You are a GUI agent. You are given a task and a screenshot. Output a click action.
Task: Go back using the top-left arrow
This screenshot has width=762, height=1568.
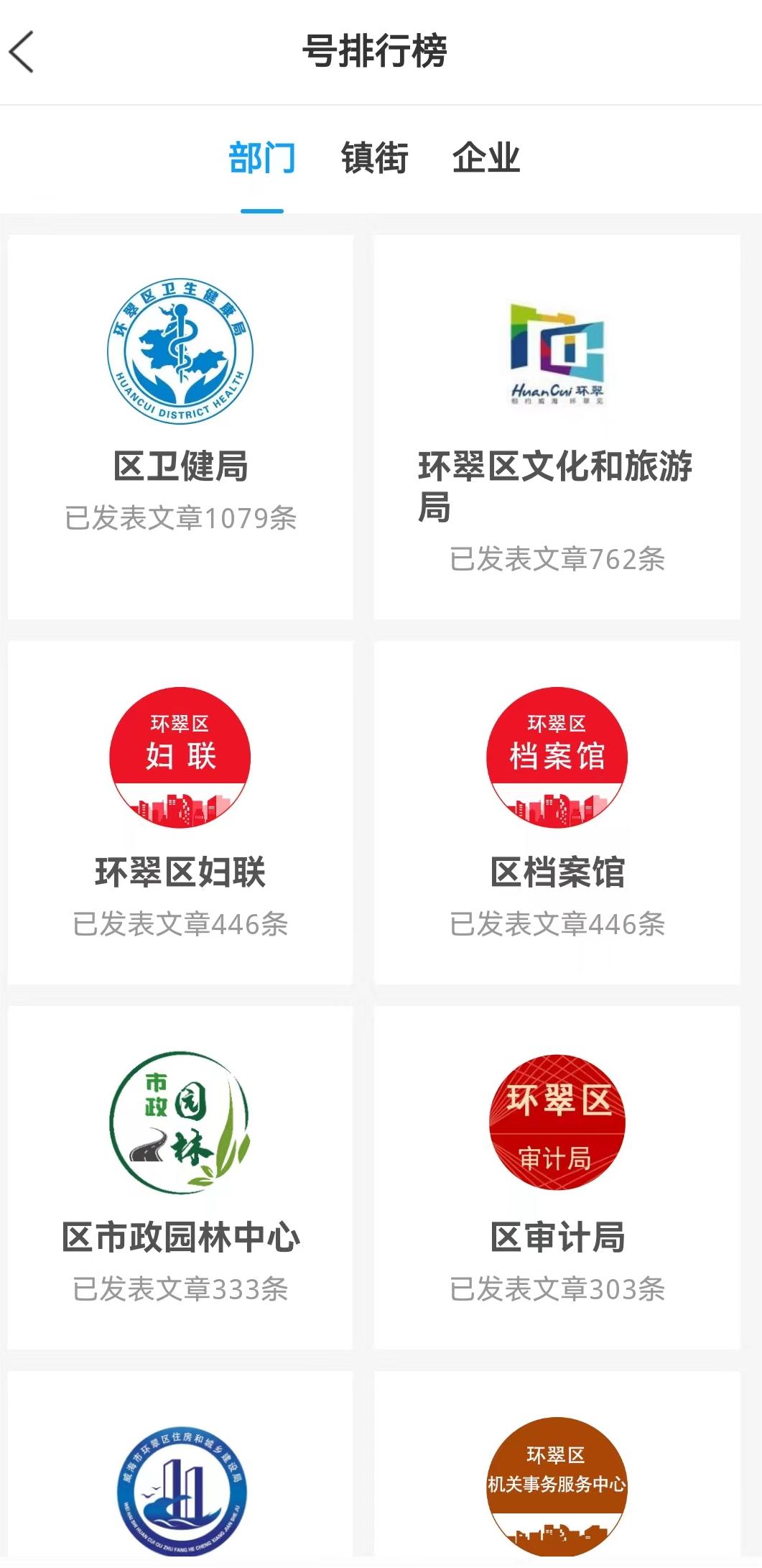(x=22, y=52)
